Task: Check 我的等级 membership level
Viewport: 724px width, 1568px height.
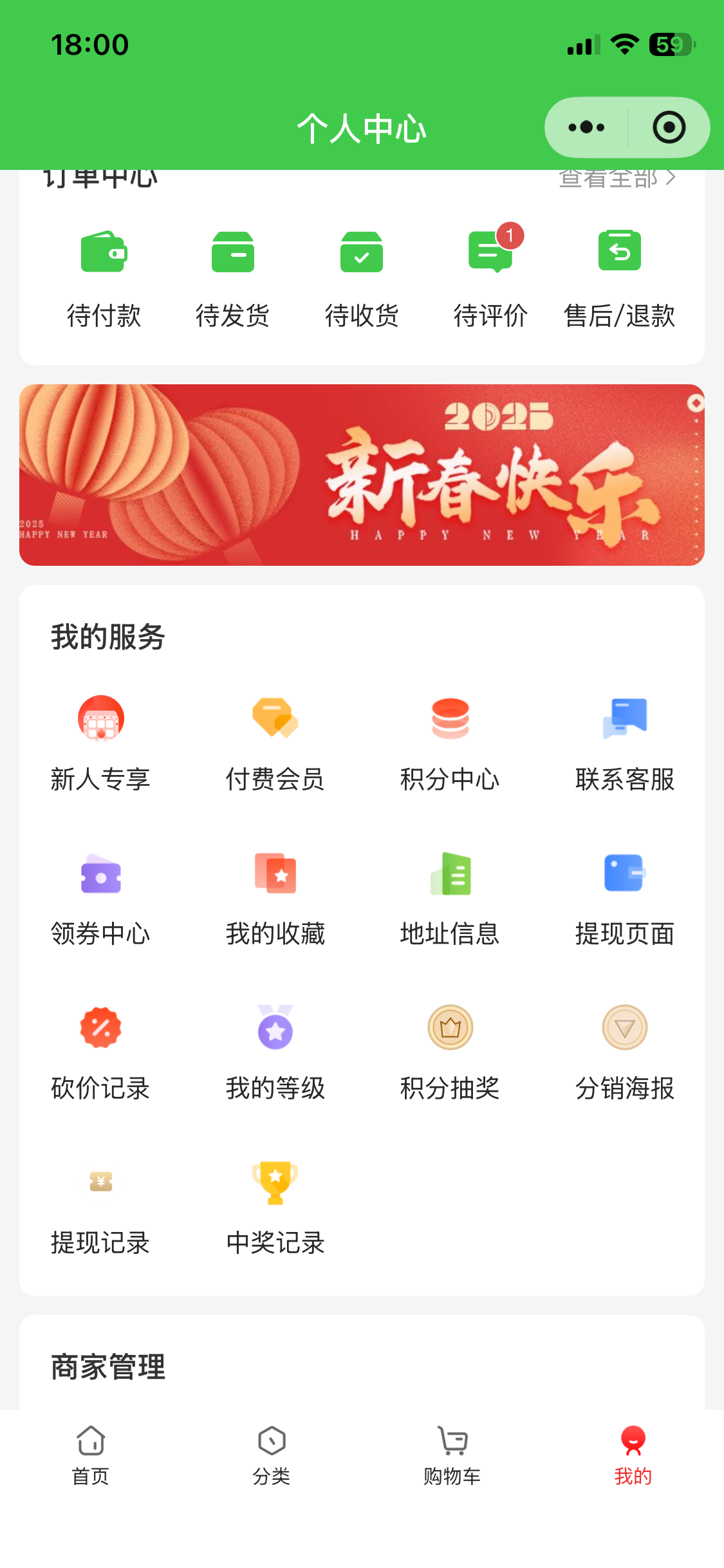Action: click(275, 1052)
